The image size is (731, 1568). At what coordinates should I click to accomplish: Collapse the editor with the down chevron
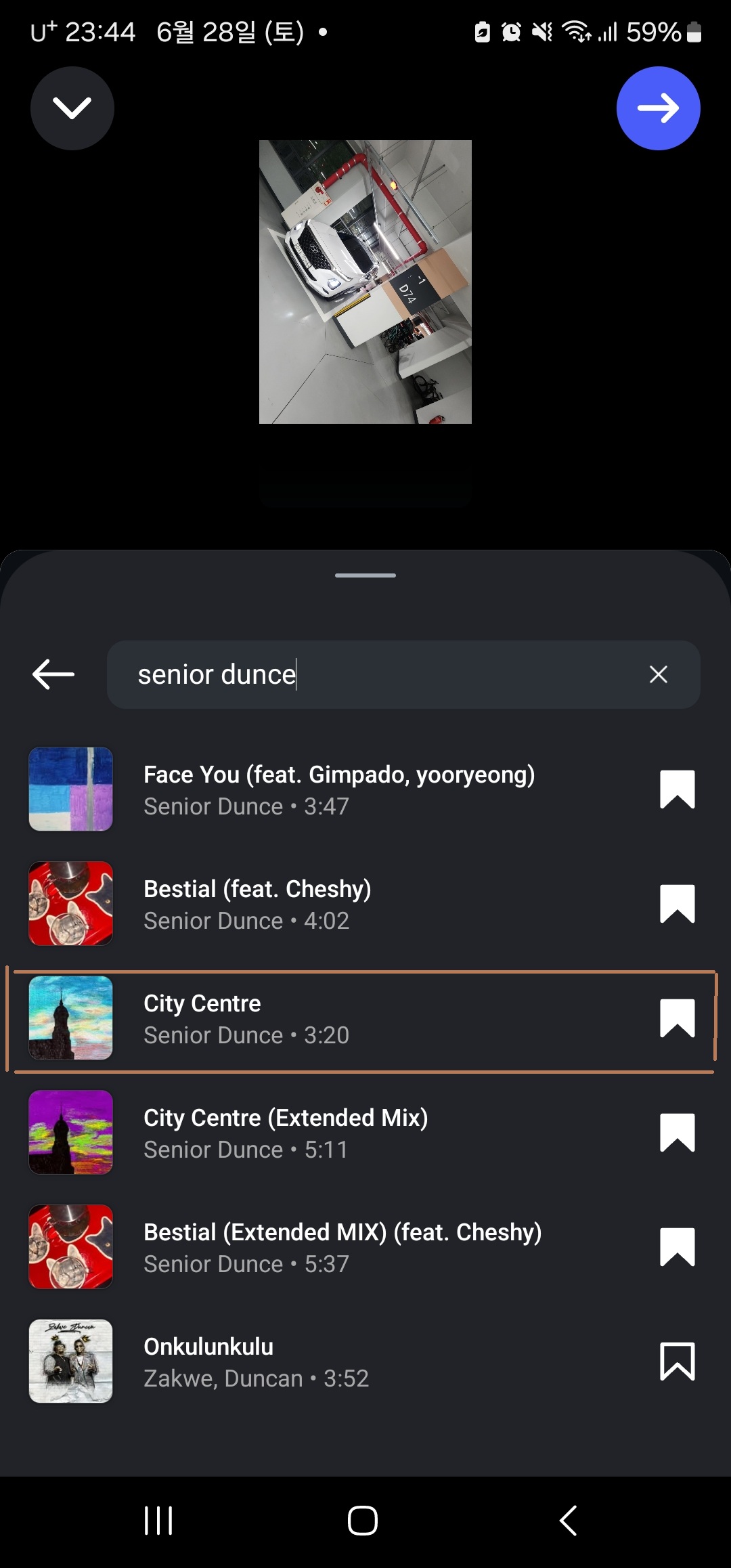point(72,108)
